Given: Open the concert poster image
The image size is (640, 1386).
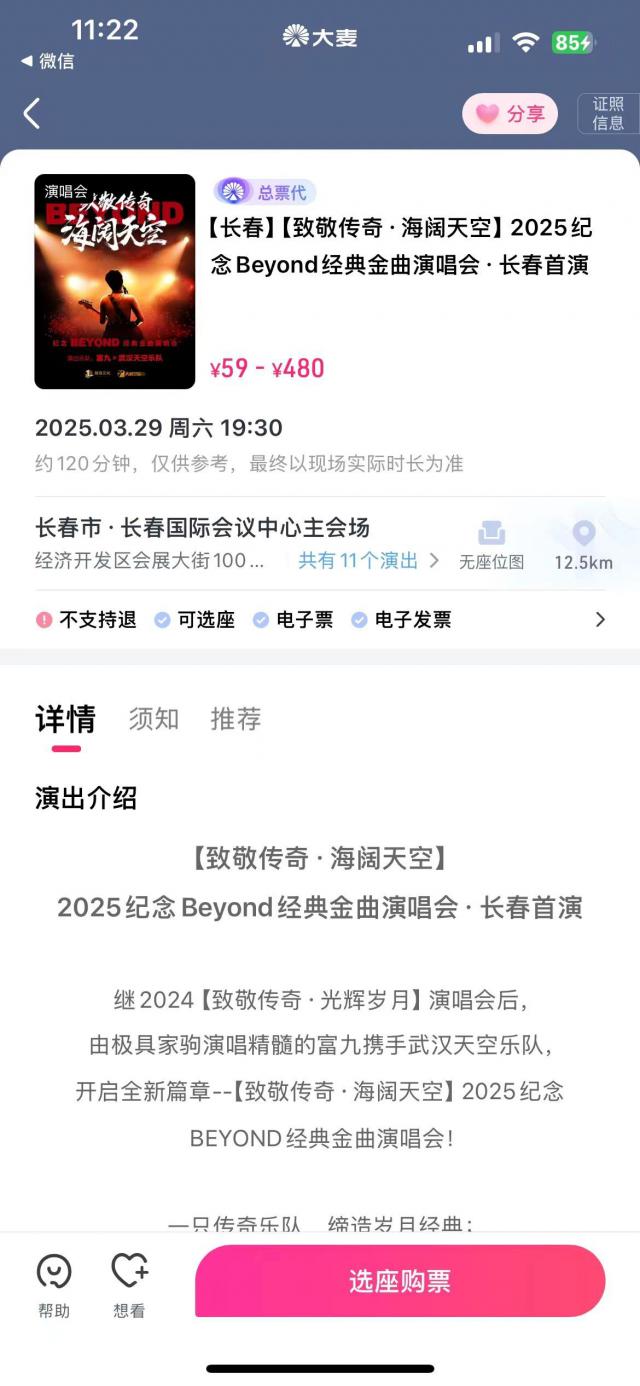Looking at the screenshot, I should tap(115, 281).
